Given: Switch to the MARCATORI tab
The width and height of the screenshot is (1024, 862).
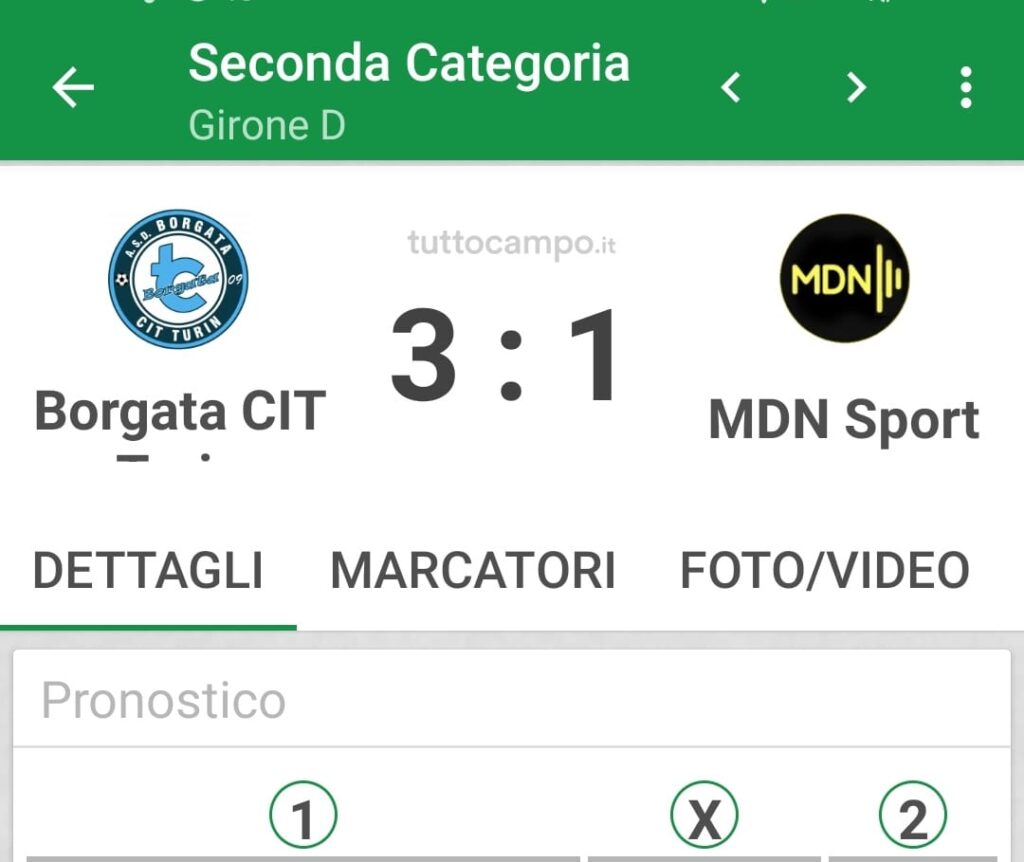Looking at the screenshot, I should (473, 571).
